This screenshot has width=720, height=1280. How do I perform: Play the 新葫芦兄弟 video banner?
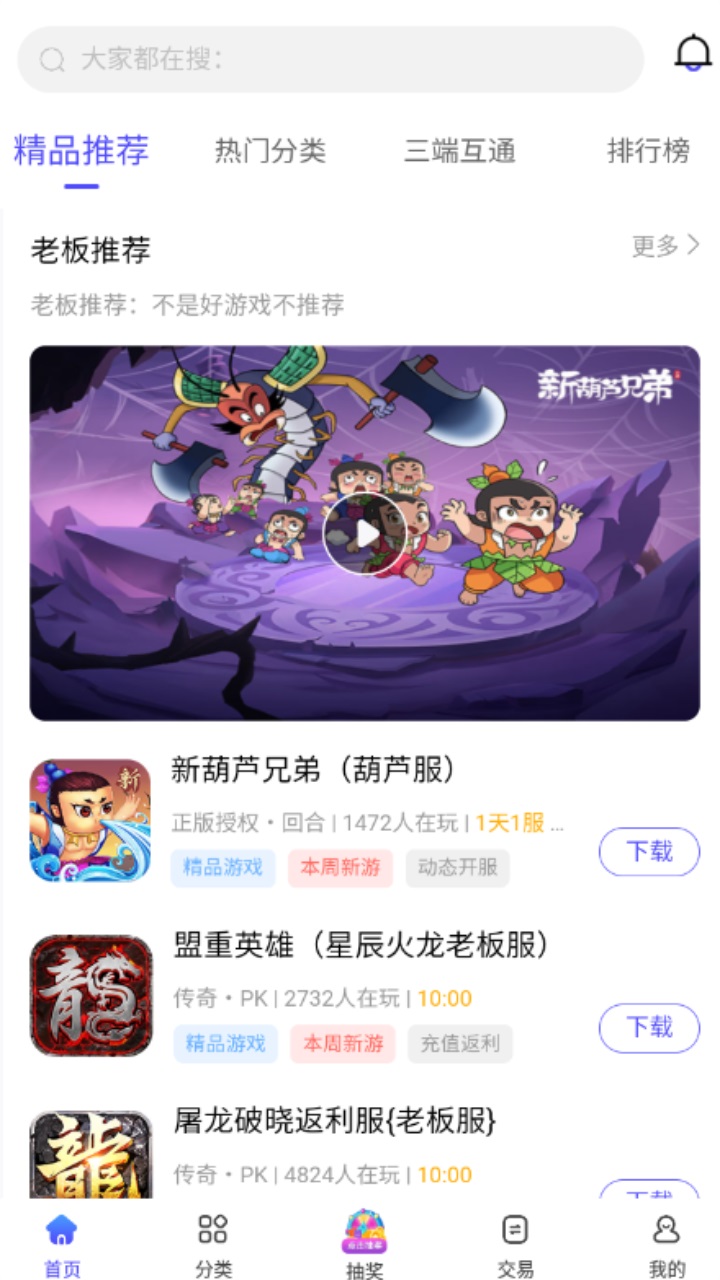click(365, 534)
